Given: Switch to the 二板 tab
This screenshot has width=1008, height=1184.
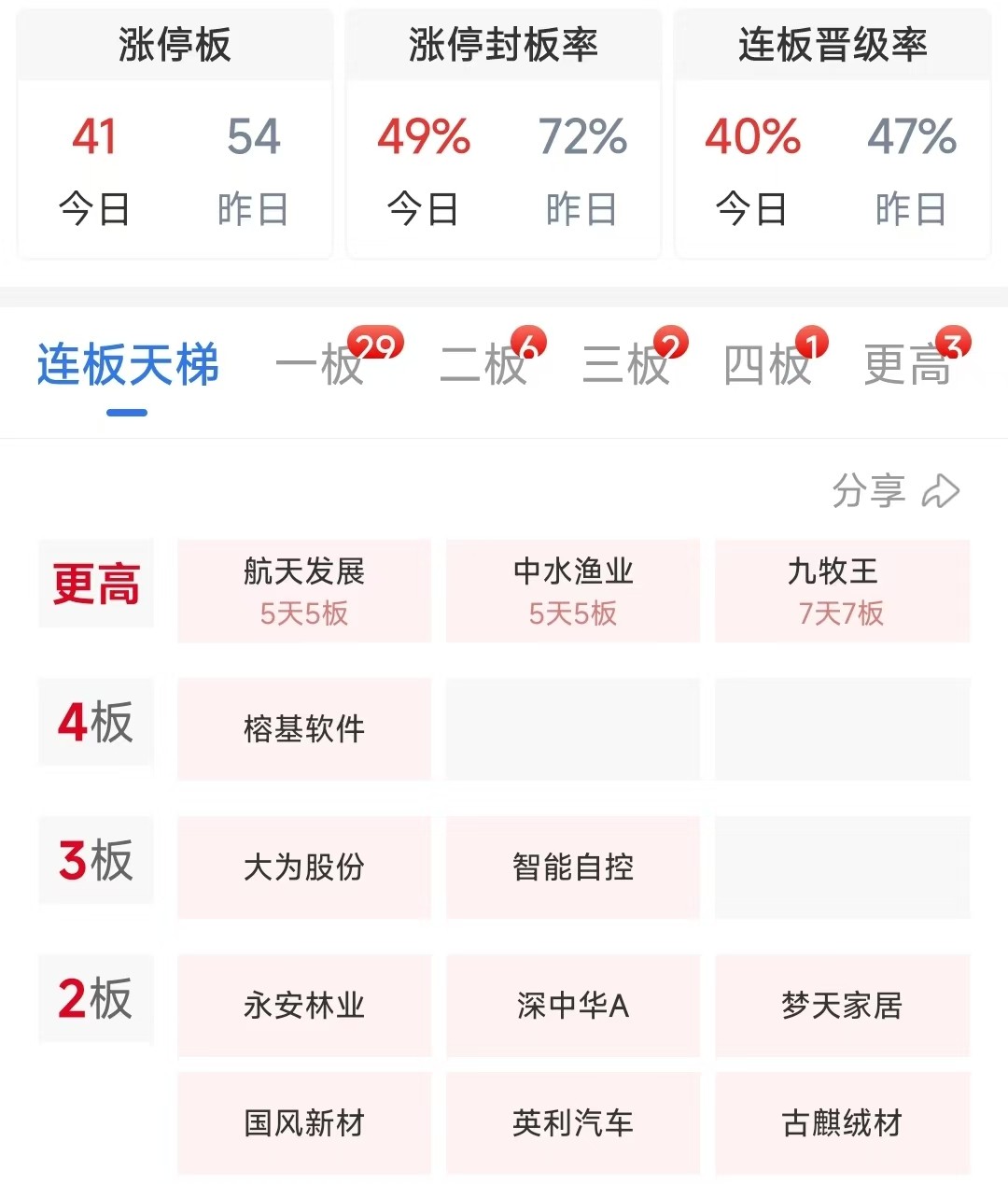Looking at the screenshot, I should [483, 365].
